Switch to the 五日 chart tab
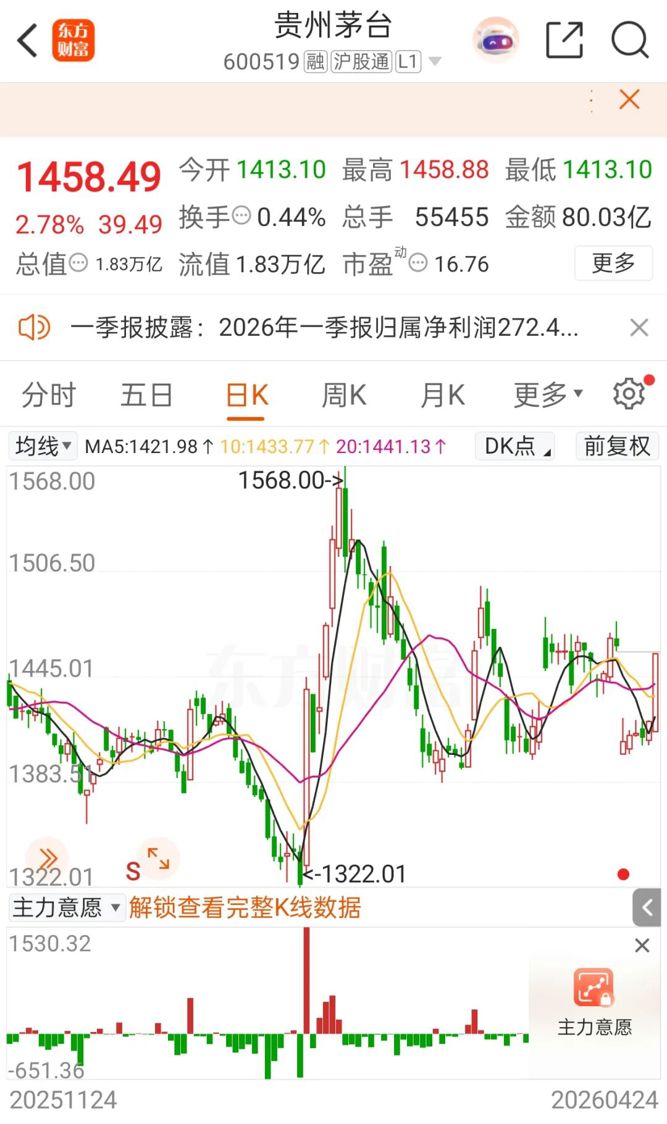Image resolution: width=667 pixels, height=1124 pixels. [x=147, y=395]
